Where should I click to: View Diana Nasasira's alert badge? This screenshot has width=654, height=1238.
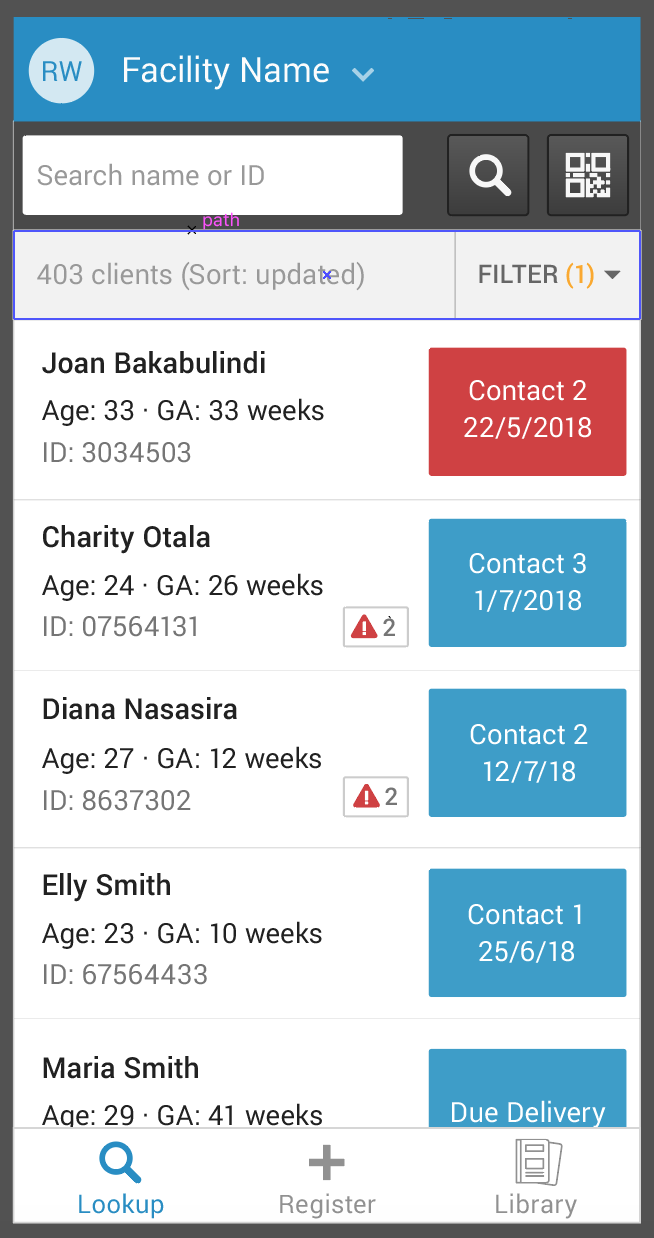pyautogui.click(x=376, y=796)
